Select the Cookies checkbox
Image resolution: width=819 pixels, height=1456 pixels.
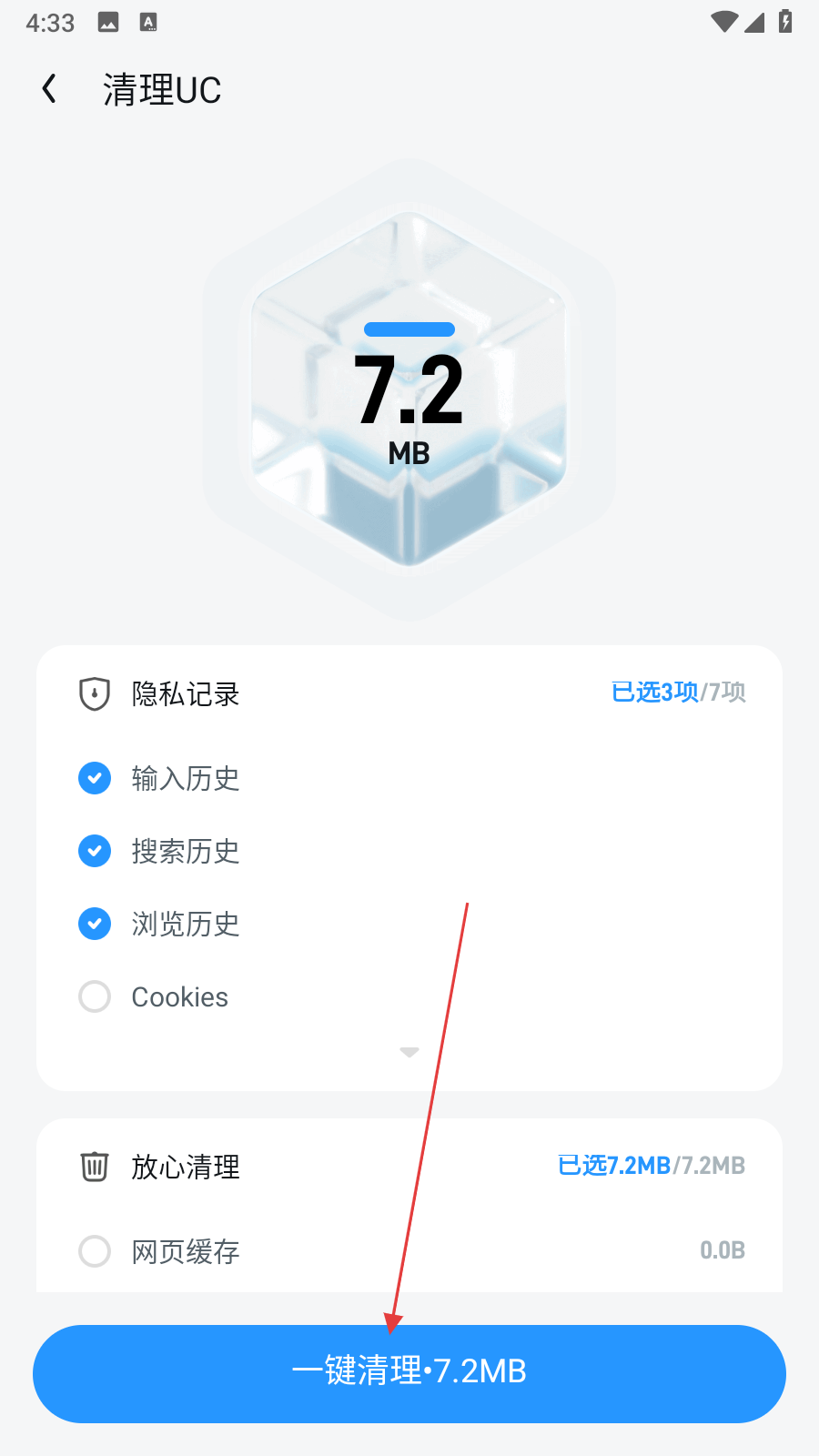tap(95, 996)
